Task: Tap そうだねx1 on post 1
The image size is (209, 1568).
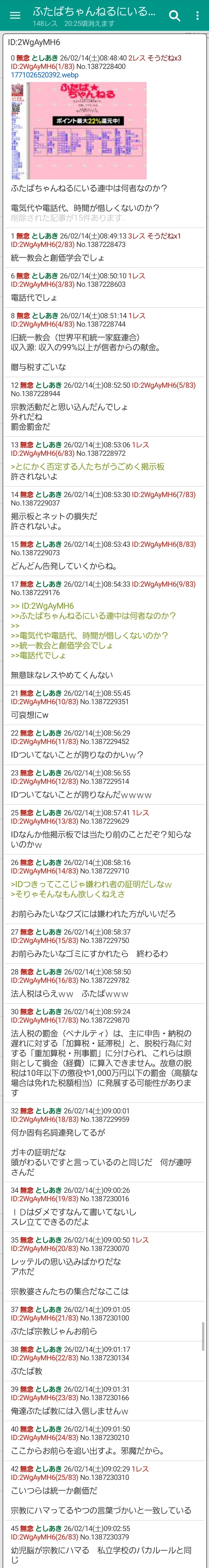Action: [164, 236]
